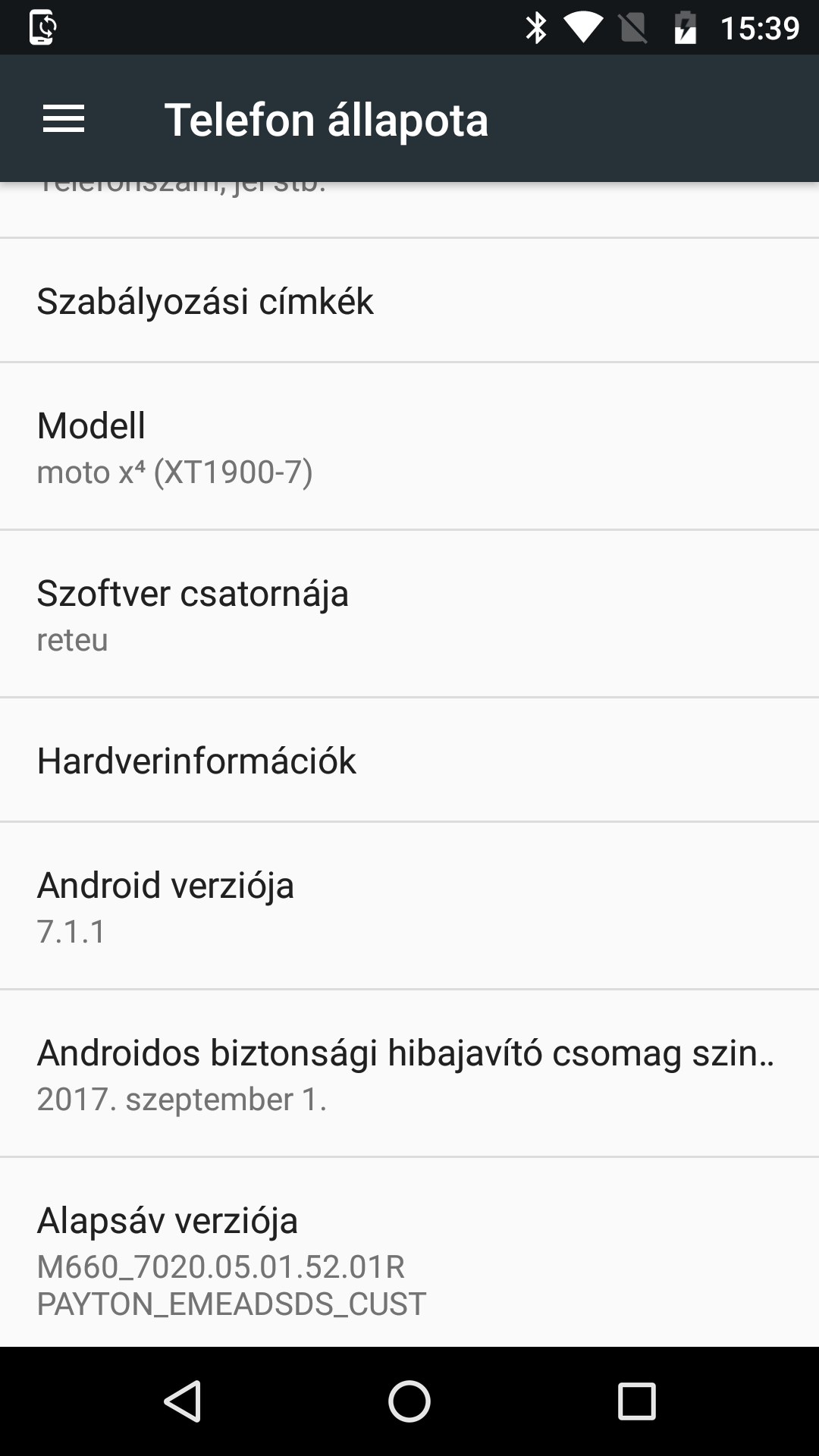Open Hardverinformációk
This screenshot has width=819, height=1456.
click(x=409, y=761)
